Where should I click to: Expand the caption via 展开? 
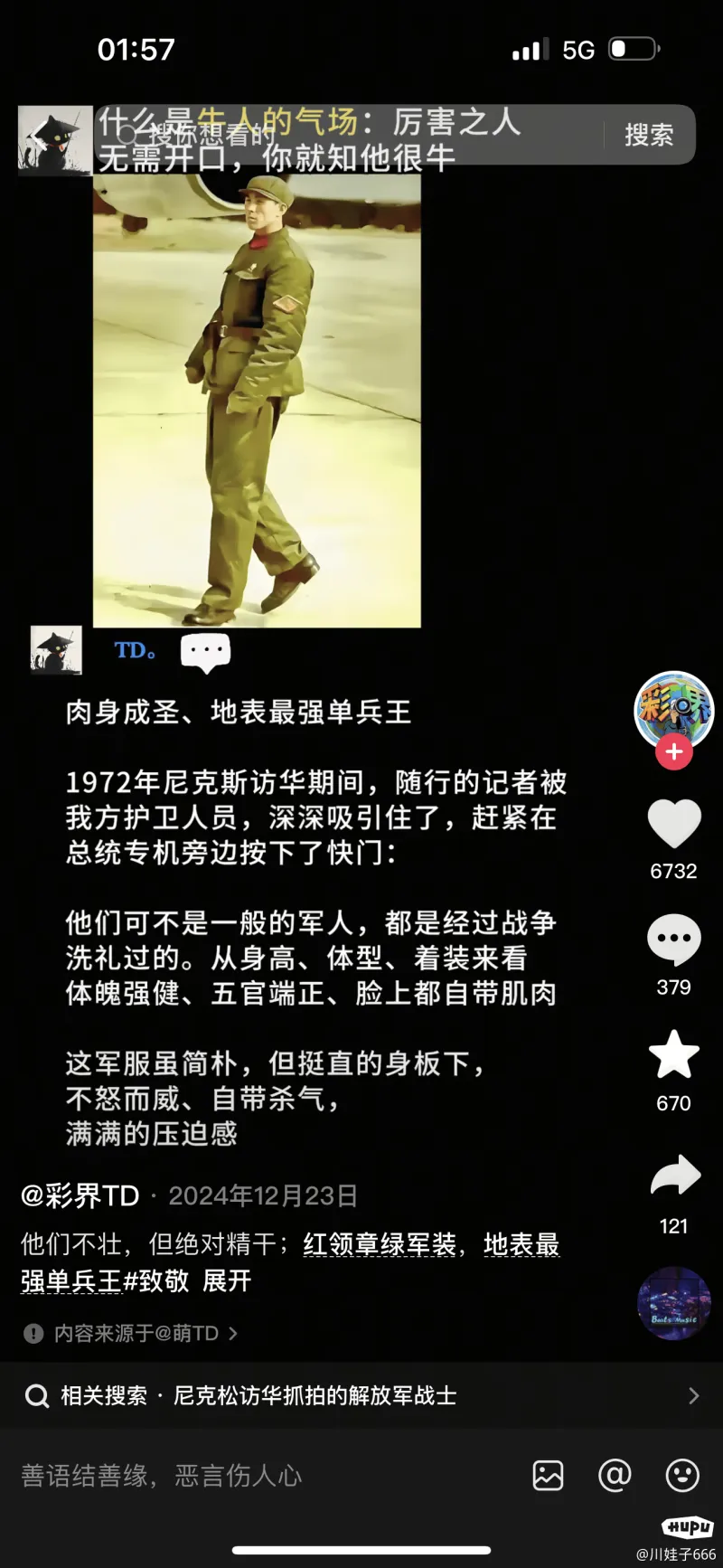227,1280
